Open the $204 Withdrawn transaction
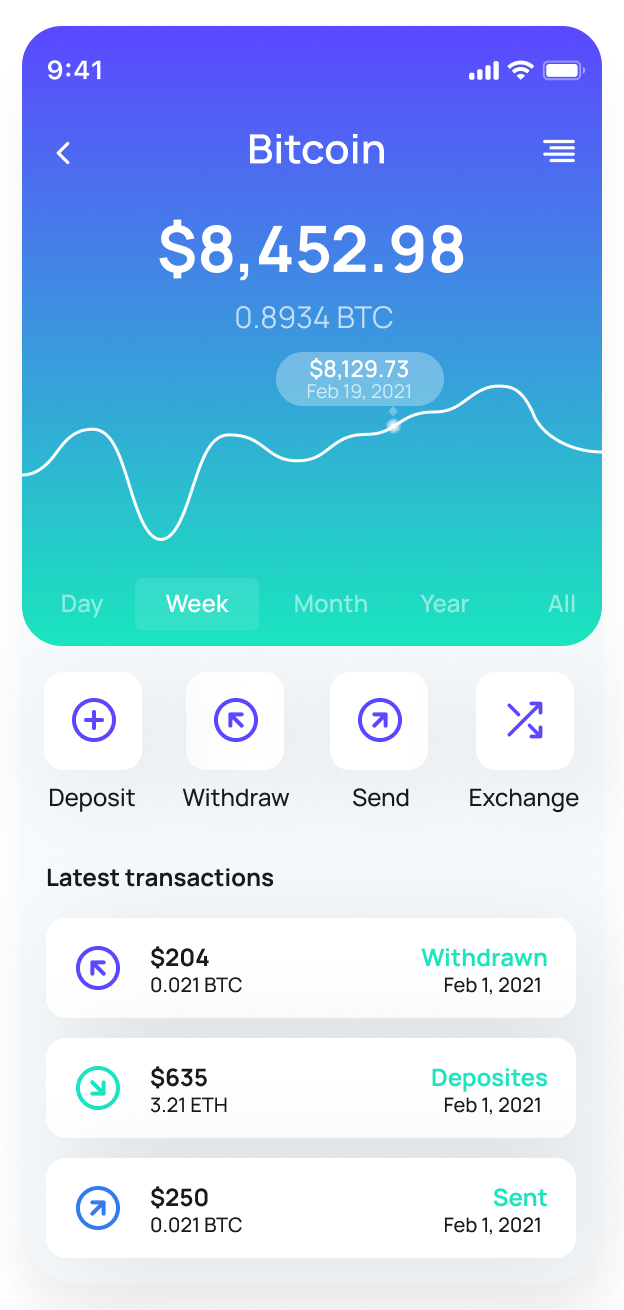 point(311,968)
